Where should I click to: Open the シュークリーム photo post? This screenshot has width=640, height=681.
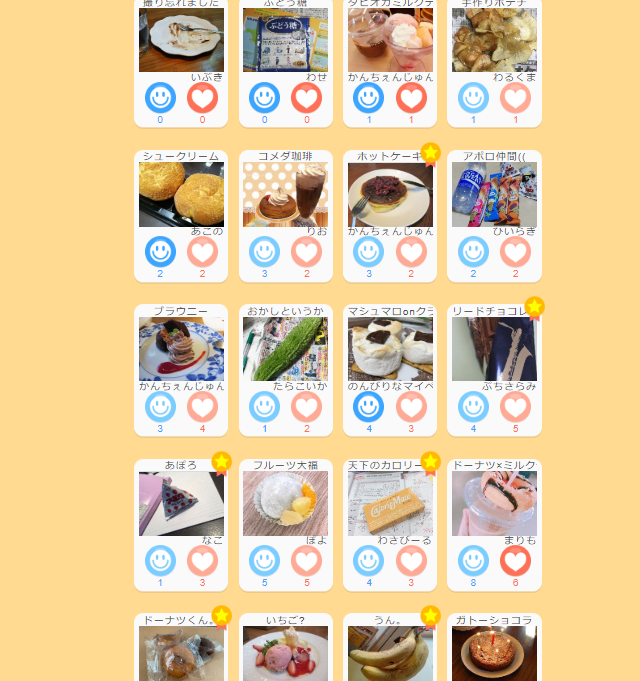point(181,194)
